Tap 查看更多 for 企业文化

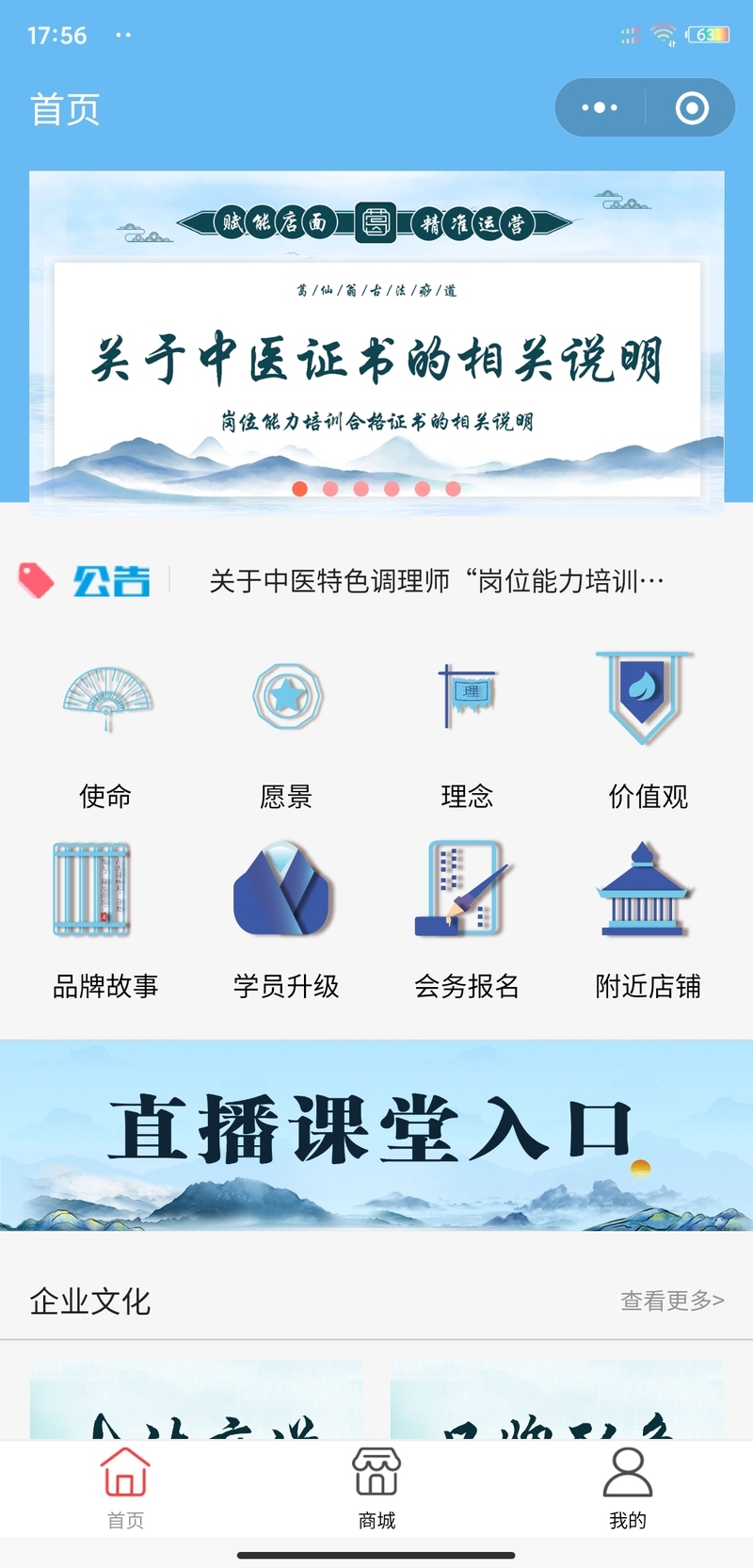[x=671, y=1301]
